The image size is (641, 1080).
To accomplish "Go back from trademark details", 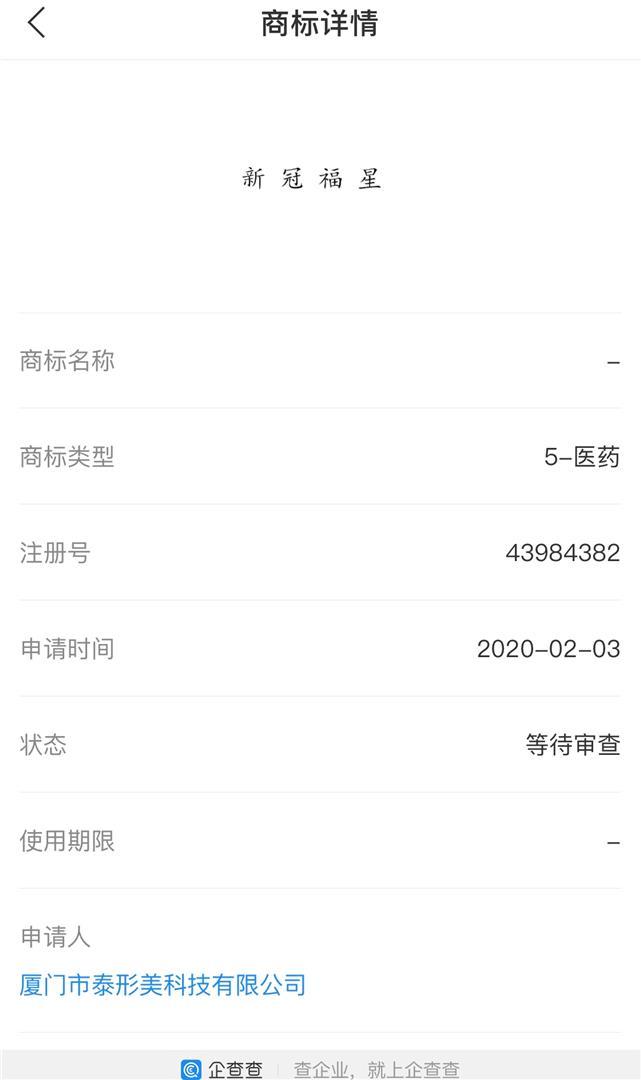I will [x=37, y=23].
